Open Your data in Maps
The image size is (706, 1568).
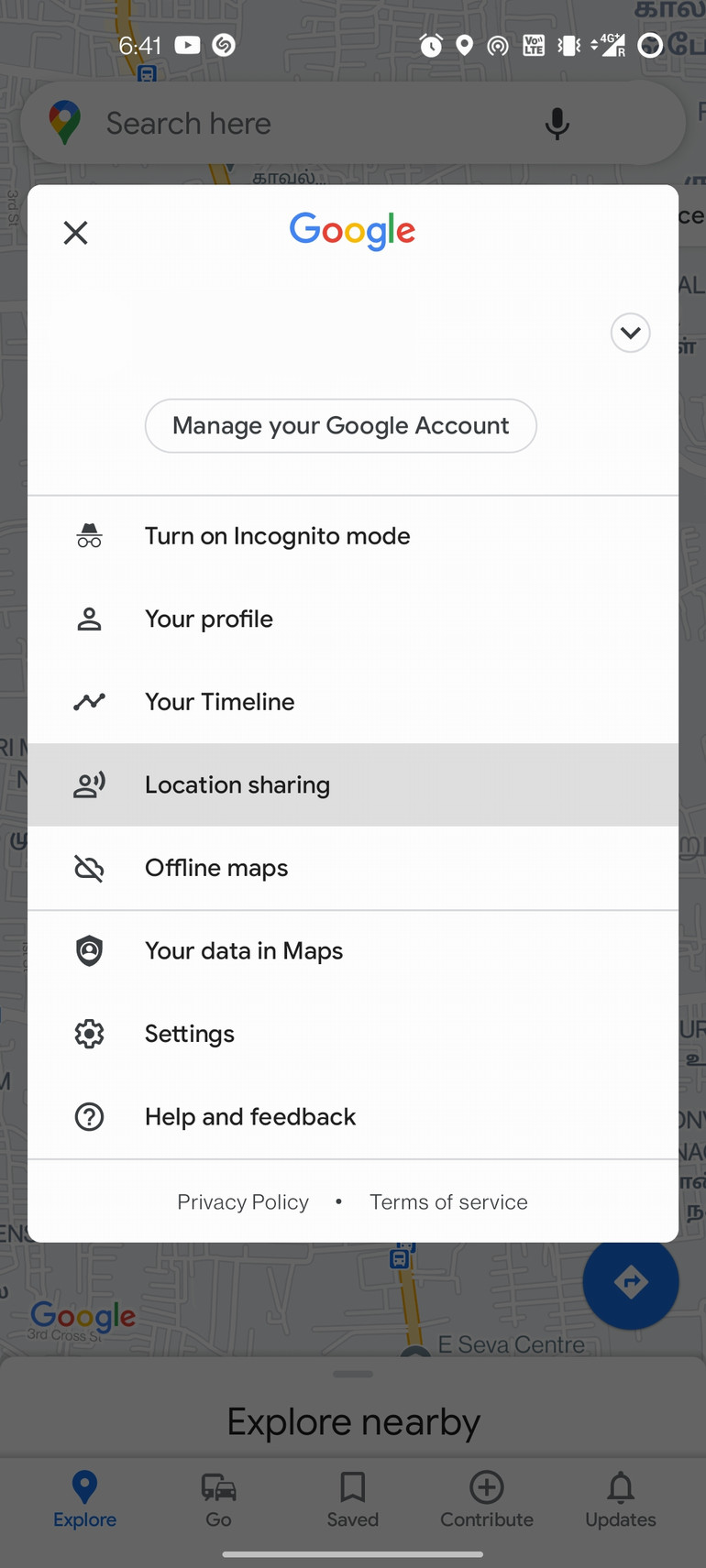353,951
